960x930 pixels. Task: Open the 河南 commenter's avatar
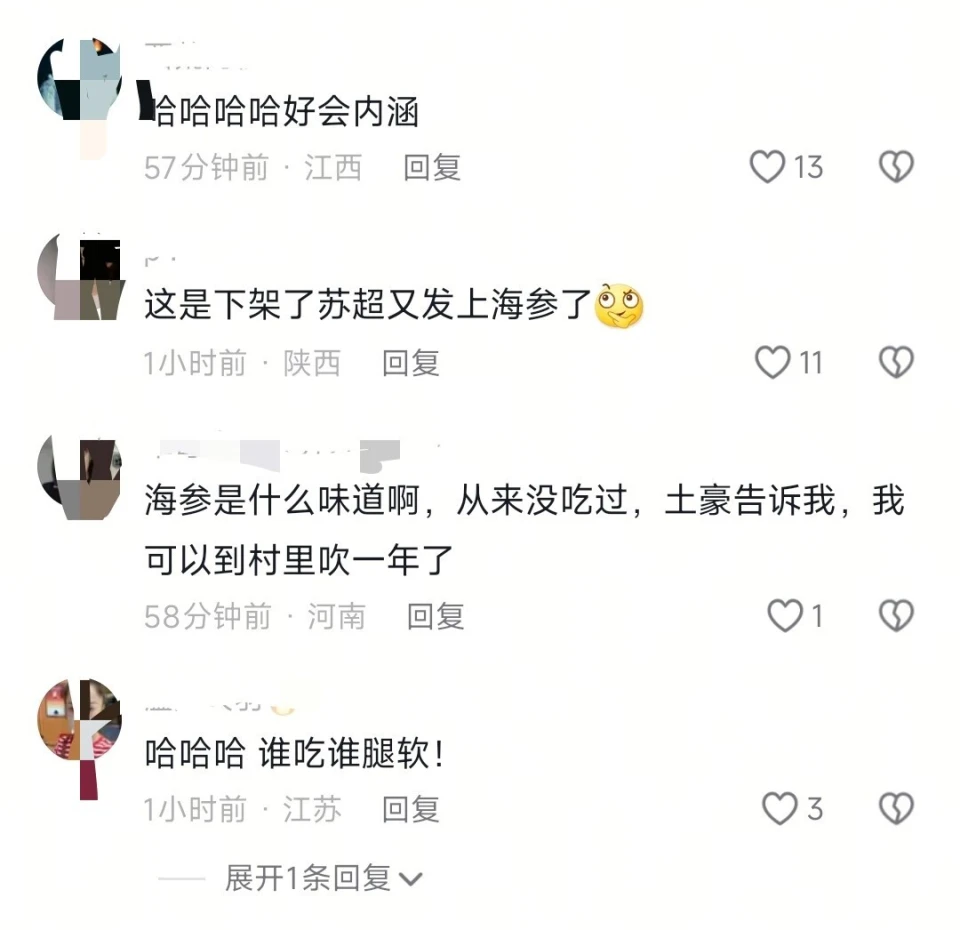79,478
